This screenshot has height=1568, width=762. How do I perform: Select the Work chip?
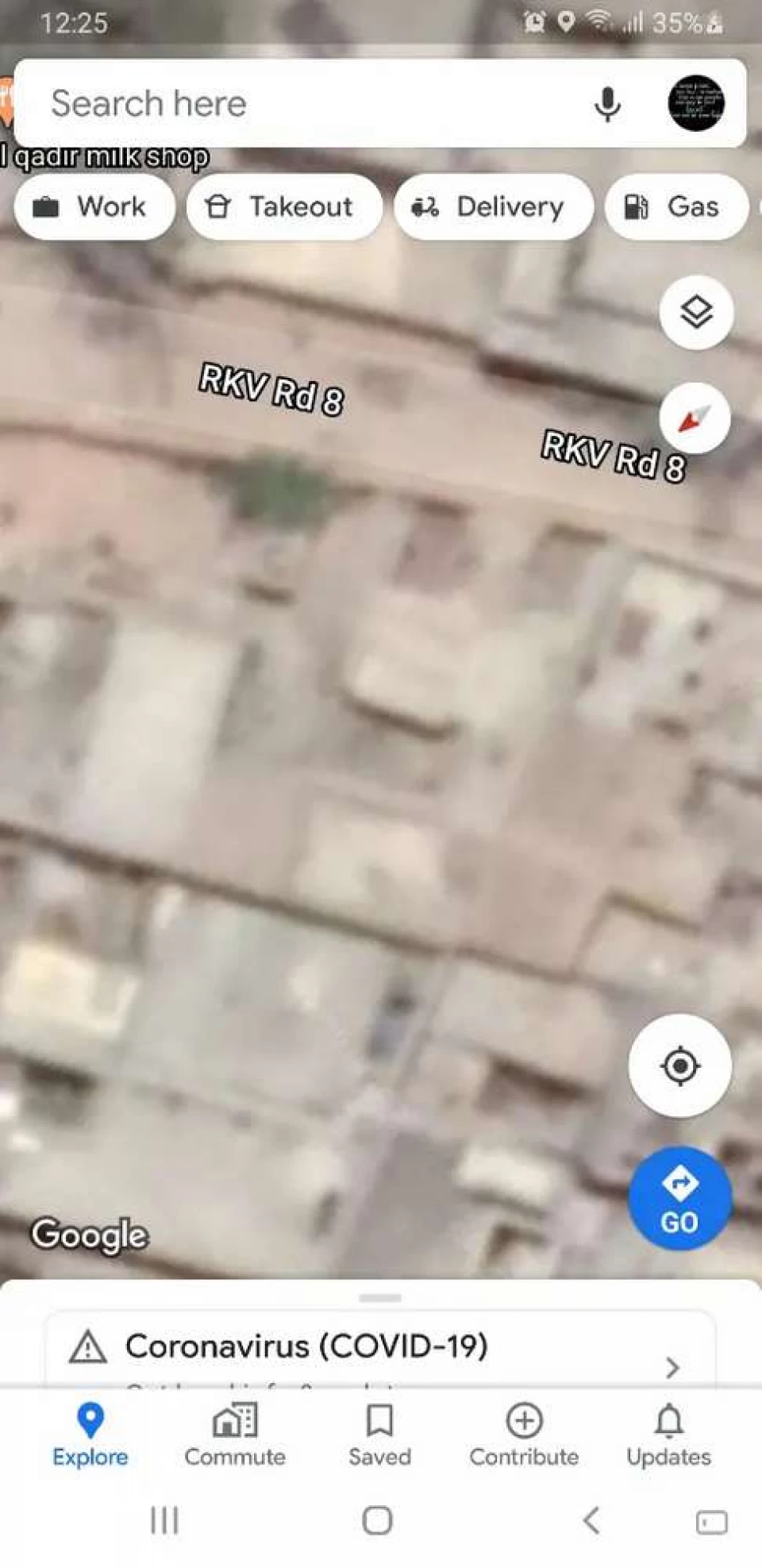tap(94, 207)
